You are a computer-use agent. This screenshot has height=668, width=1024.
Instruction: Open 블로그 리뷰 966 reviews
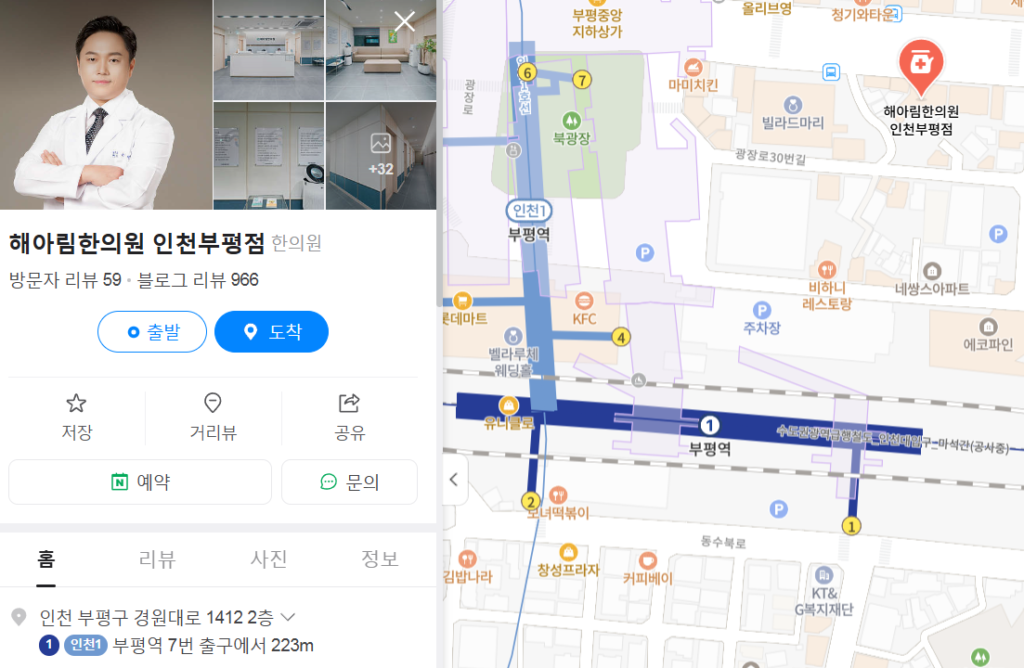(x=198, y=279)
